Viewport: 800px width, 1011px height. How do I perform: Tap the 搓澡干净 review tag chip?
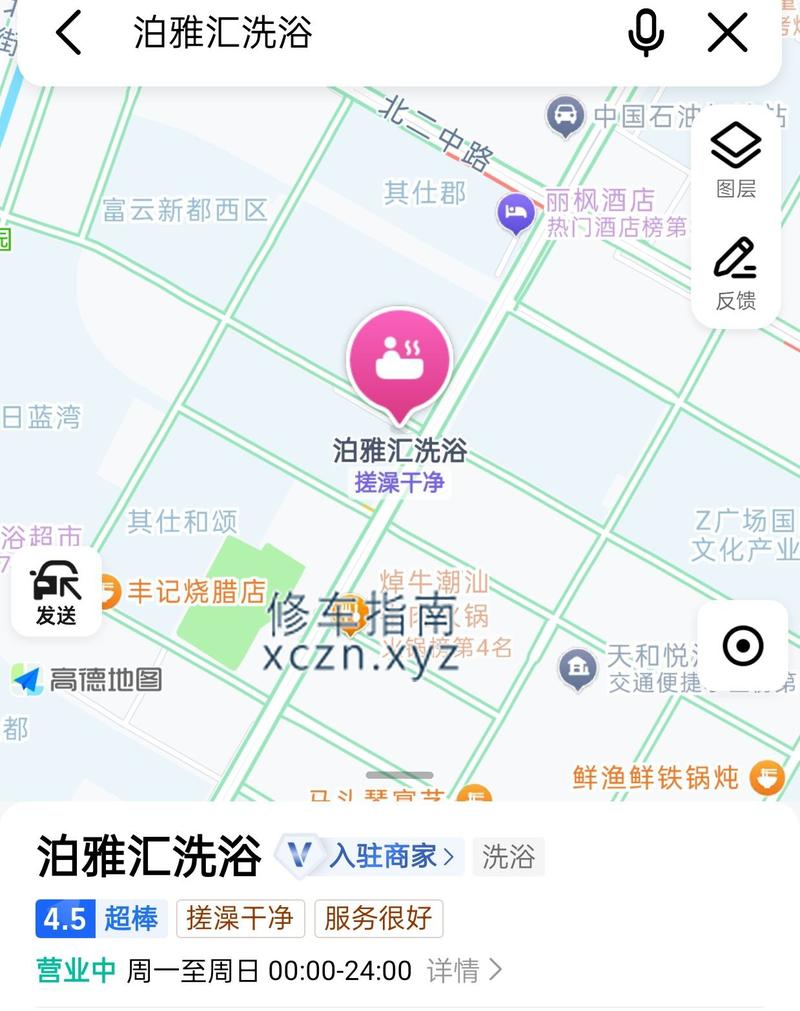pyautogui.click(x=240, y=918)
